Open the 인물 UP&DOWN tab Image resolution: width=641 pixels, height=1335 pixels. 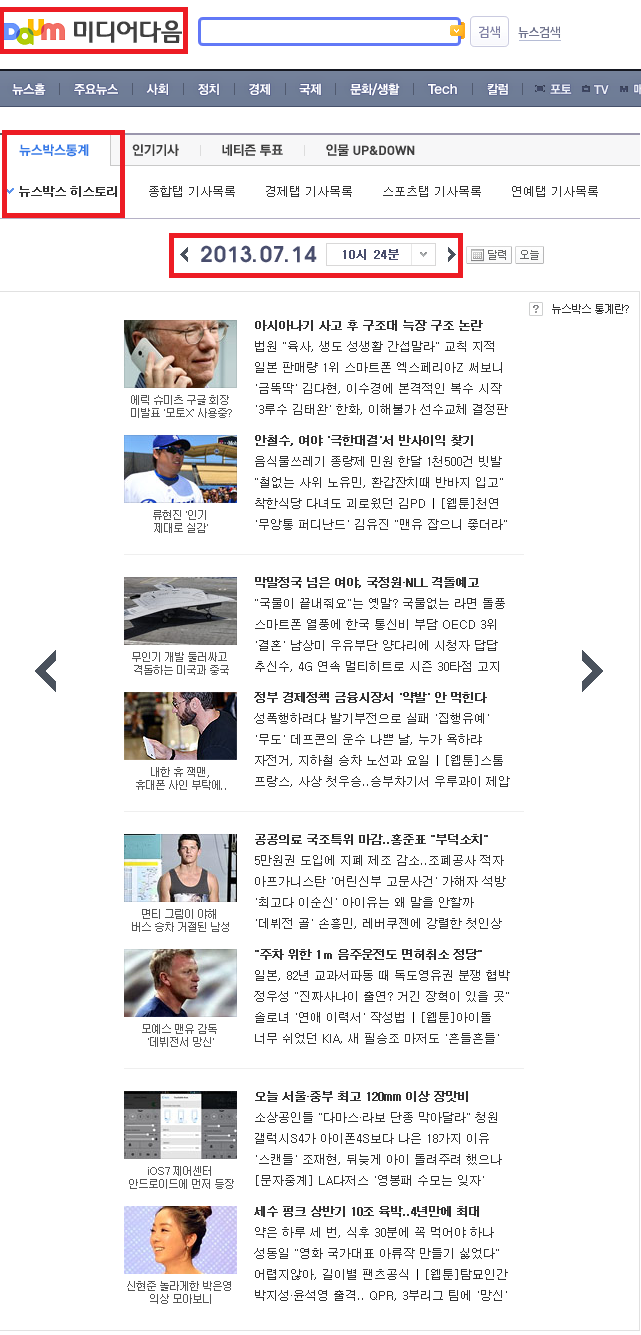pos(370,150)
